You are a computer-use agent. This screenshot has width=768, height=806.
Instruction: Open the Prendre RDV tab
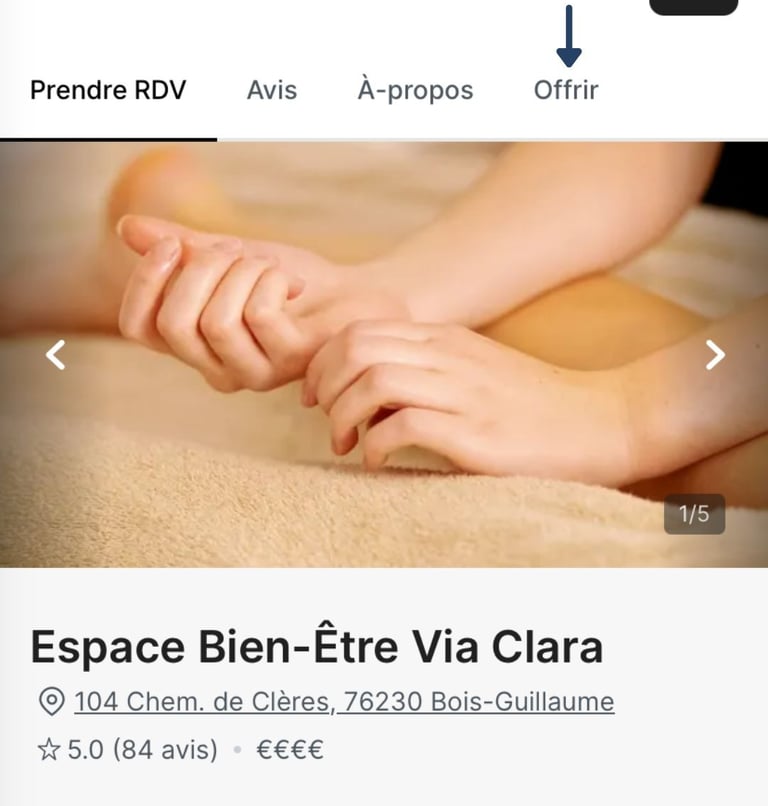[108, 90]
